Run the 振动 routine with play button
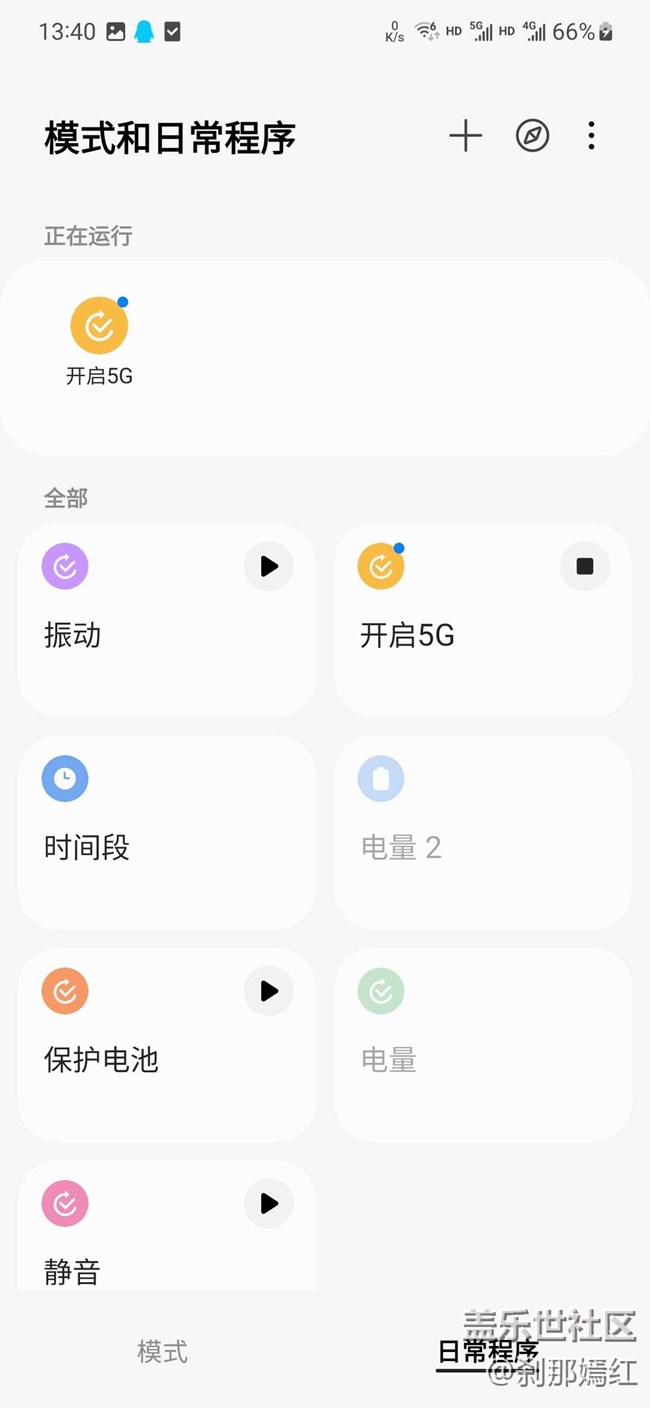 269,567
